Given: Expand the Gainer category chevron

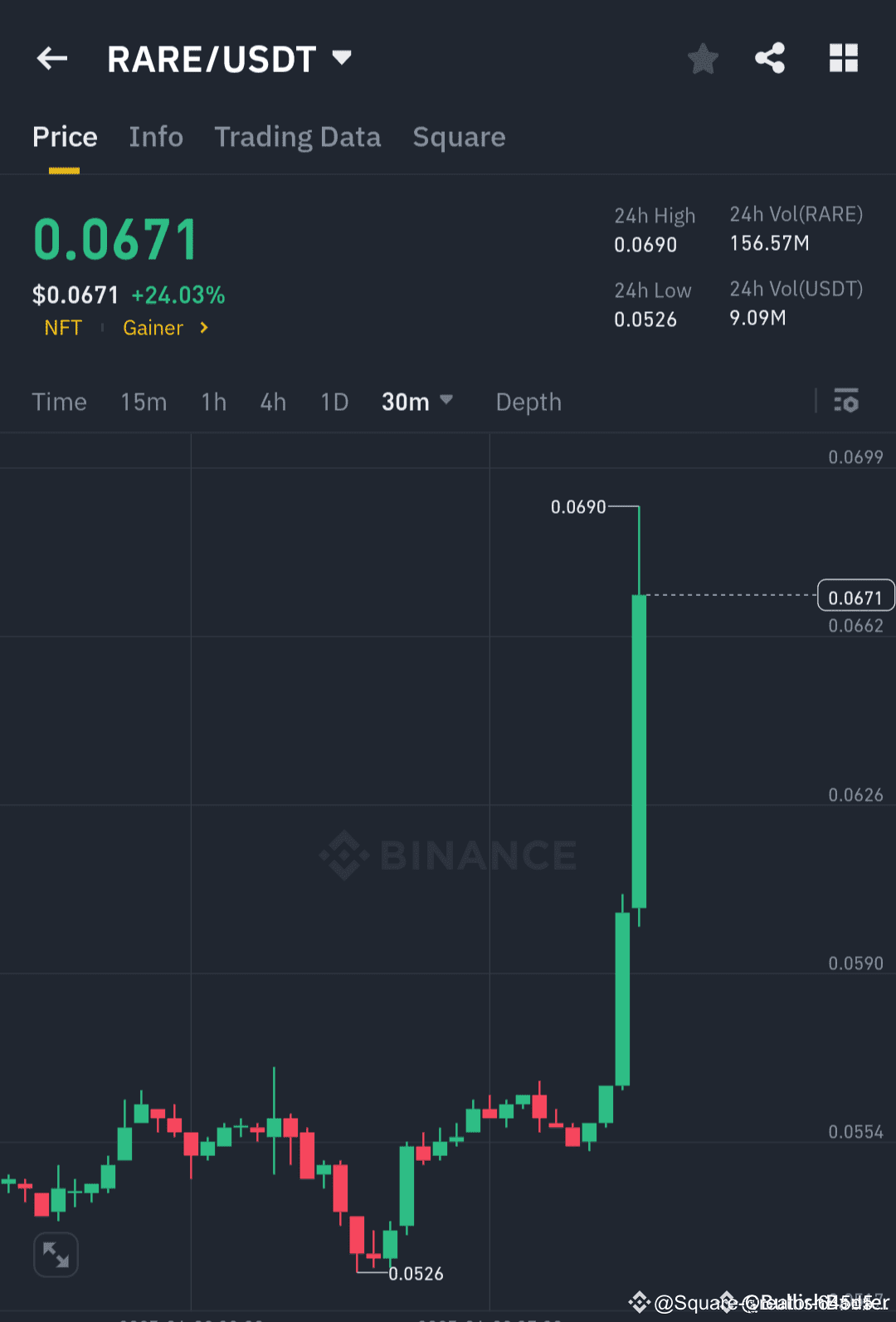Looking at the screenshot, I should click(x=203, y=328).
